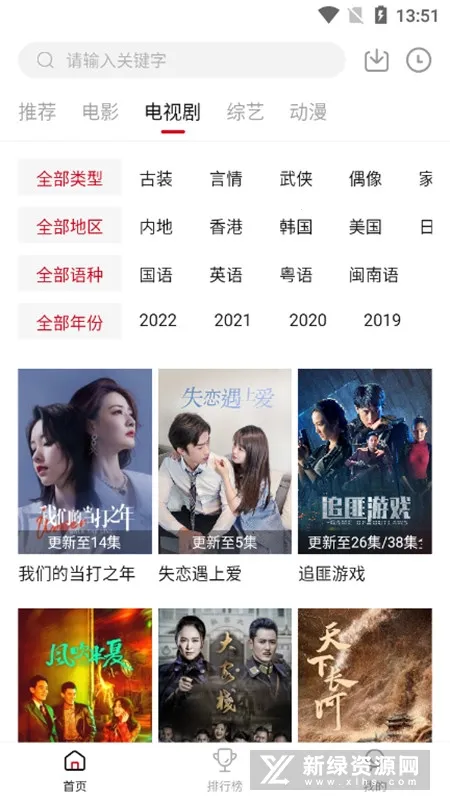
Task: Filter by 韩国 region
Action: pyautogui.click(x=296, y=227)
